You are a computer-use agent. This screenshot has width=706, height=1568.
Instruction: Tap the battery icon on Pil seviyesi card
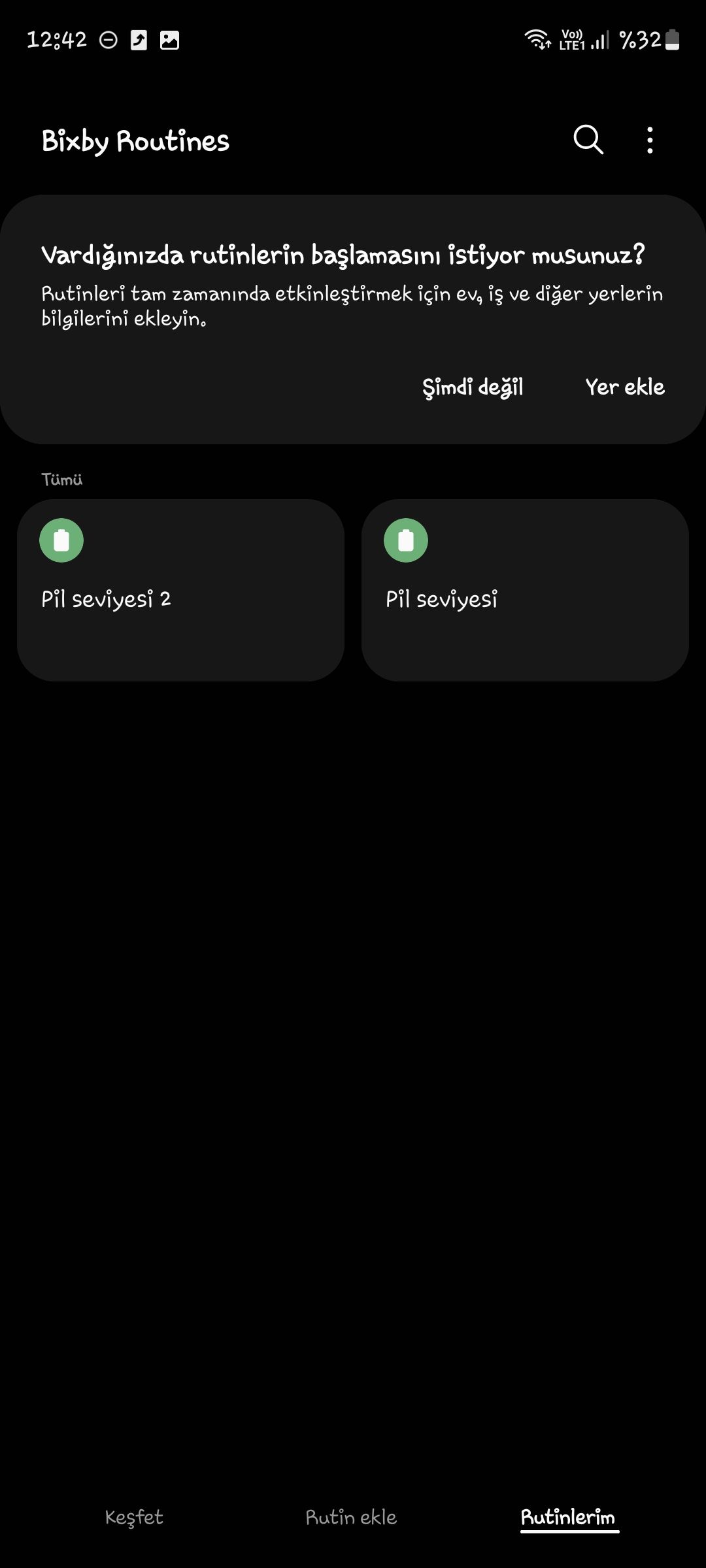click(x=407, y=540)
